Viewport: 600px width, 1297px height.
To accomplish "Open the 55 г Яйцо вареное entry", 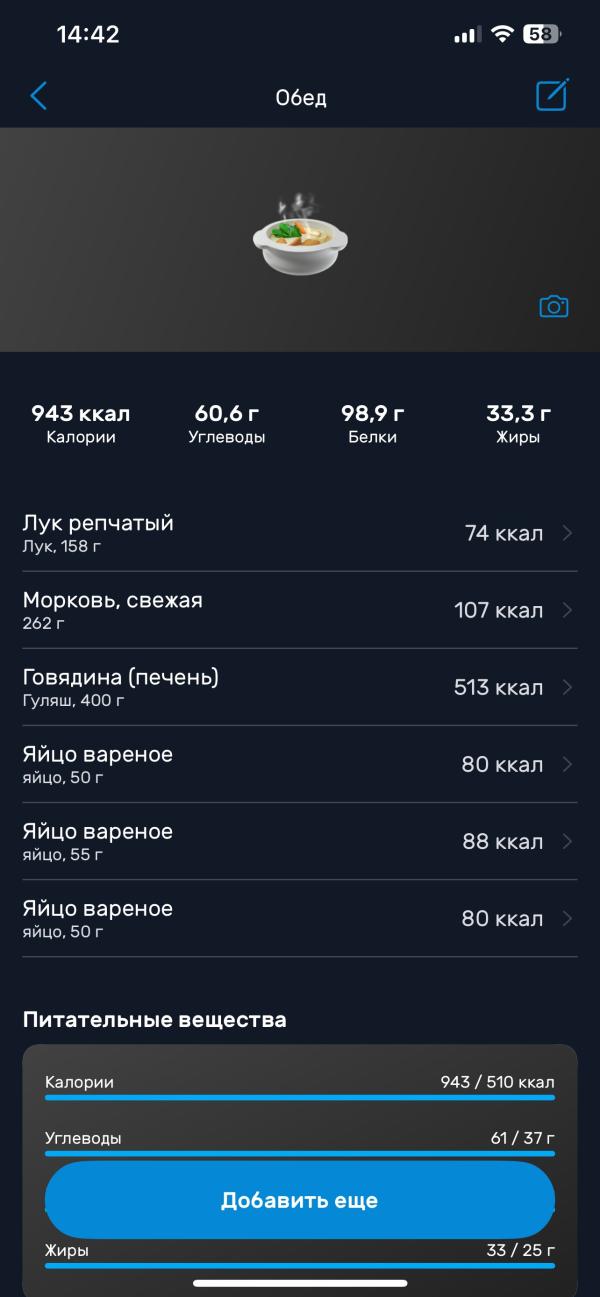I will pos(299,841).
